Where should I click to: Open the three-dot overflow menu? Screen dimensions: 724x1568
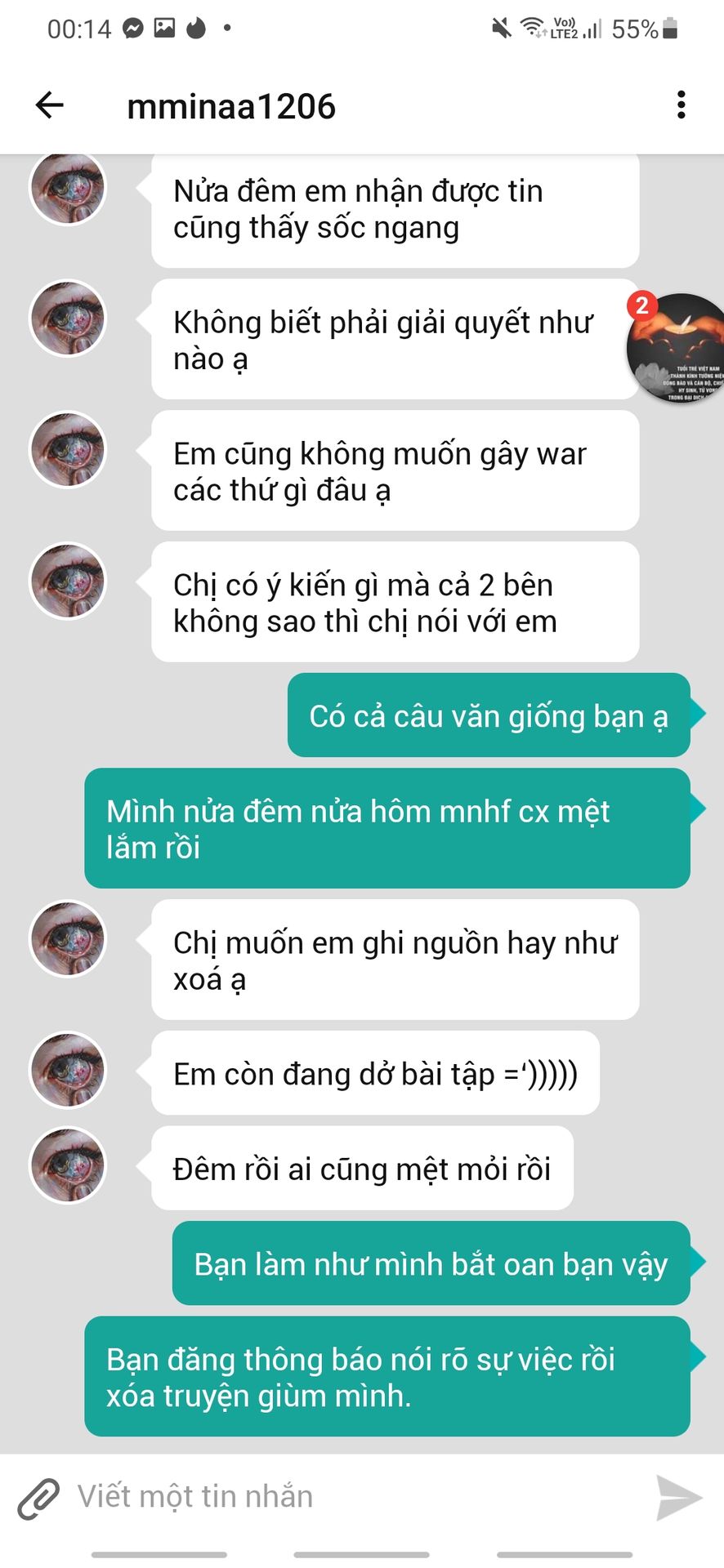pyautogui.click(x=681, y=105)
